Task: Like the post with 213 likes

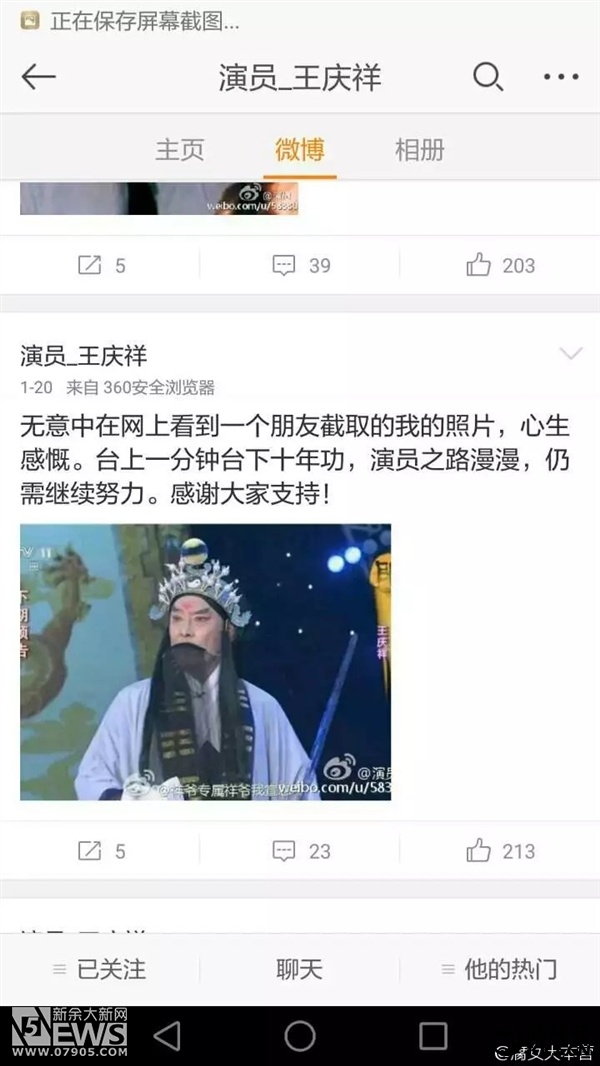Action: point(500,851)
